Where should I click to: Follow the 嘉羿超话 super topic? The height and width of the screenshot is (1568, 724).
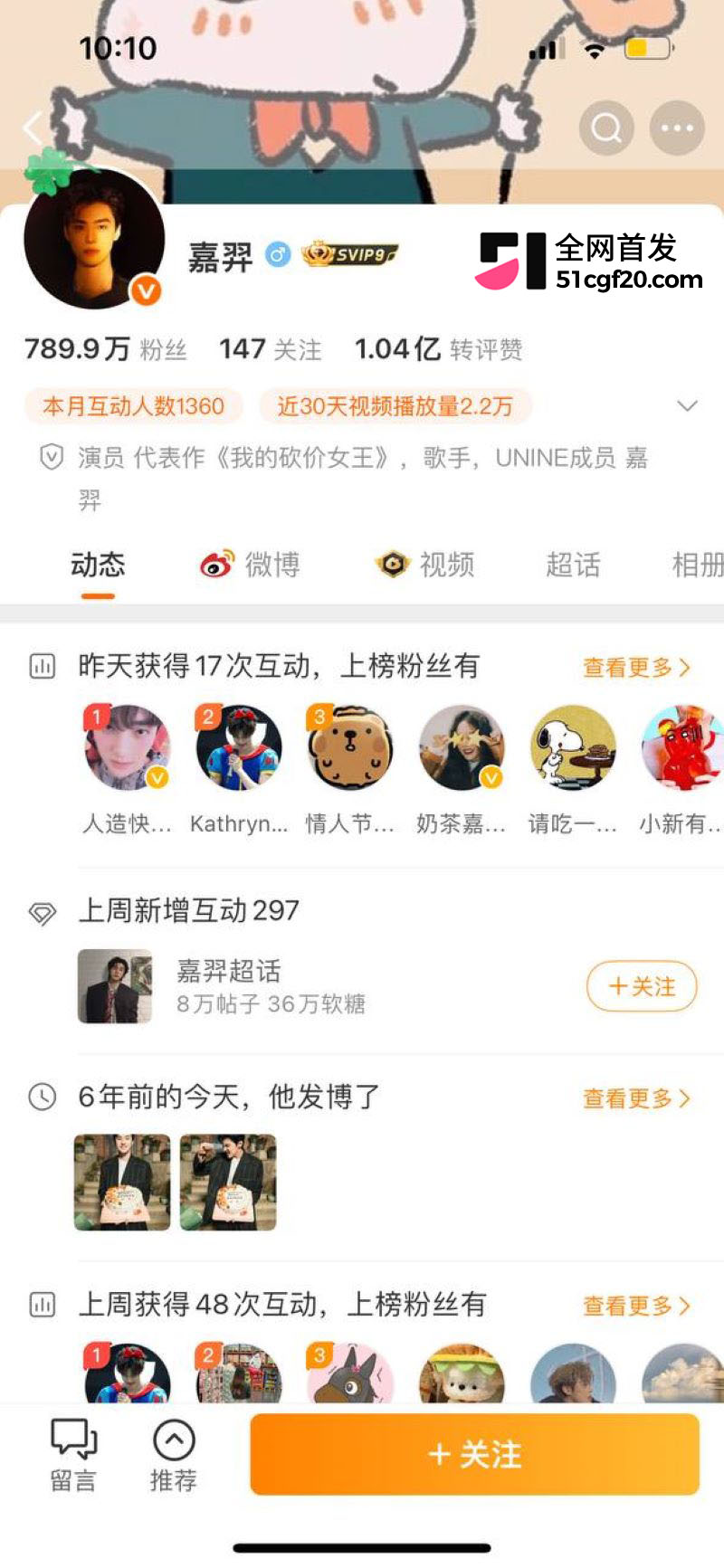[x=642, y=986]
